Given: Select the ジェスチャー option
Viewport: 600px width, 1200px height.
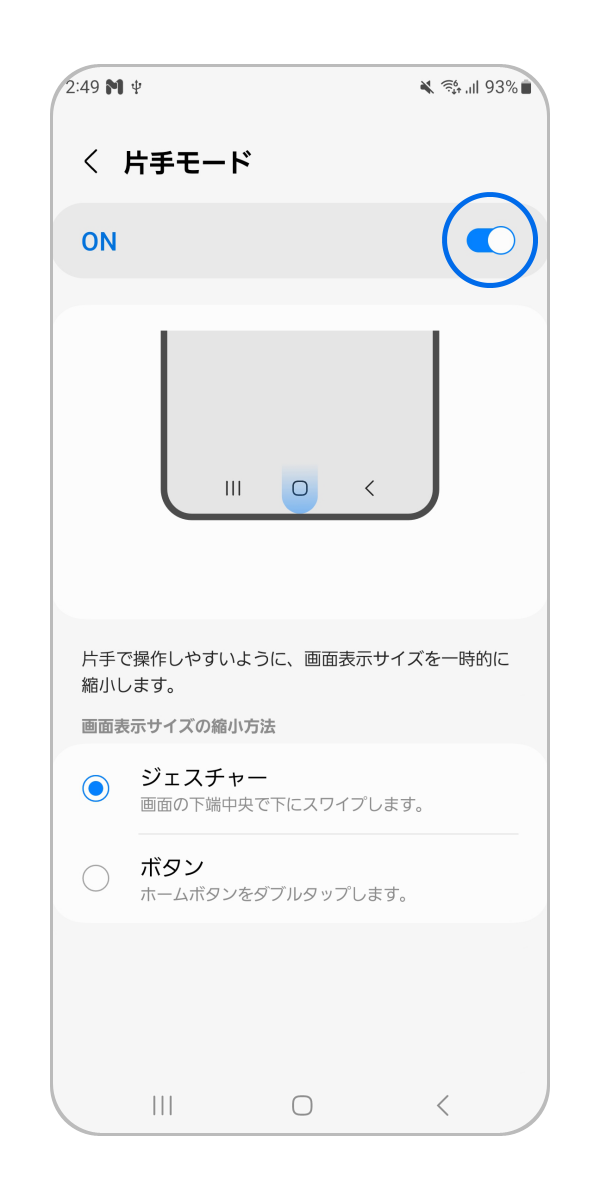Looking at the screenshot, I should pos(96,789).
